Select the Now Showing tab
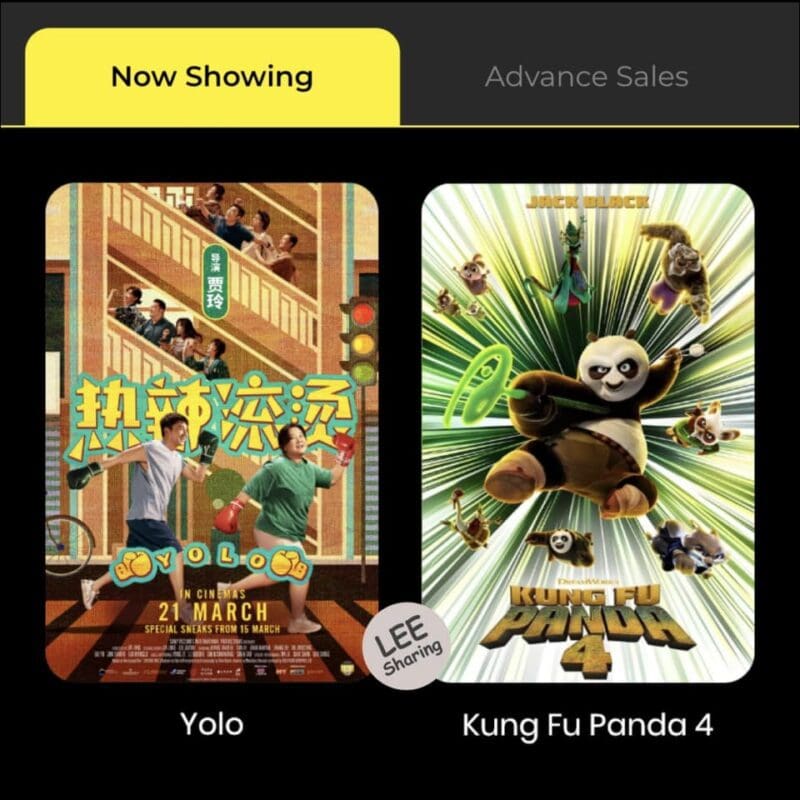The width and height of the screenshot is (800, 800). (x=212, y=77)
